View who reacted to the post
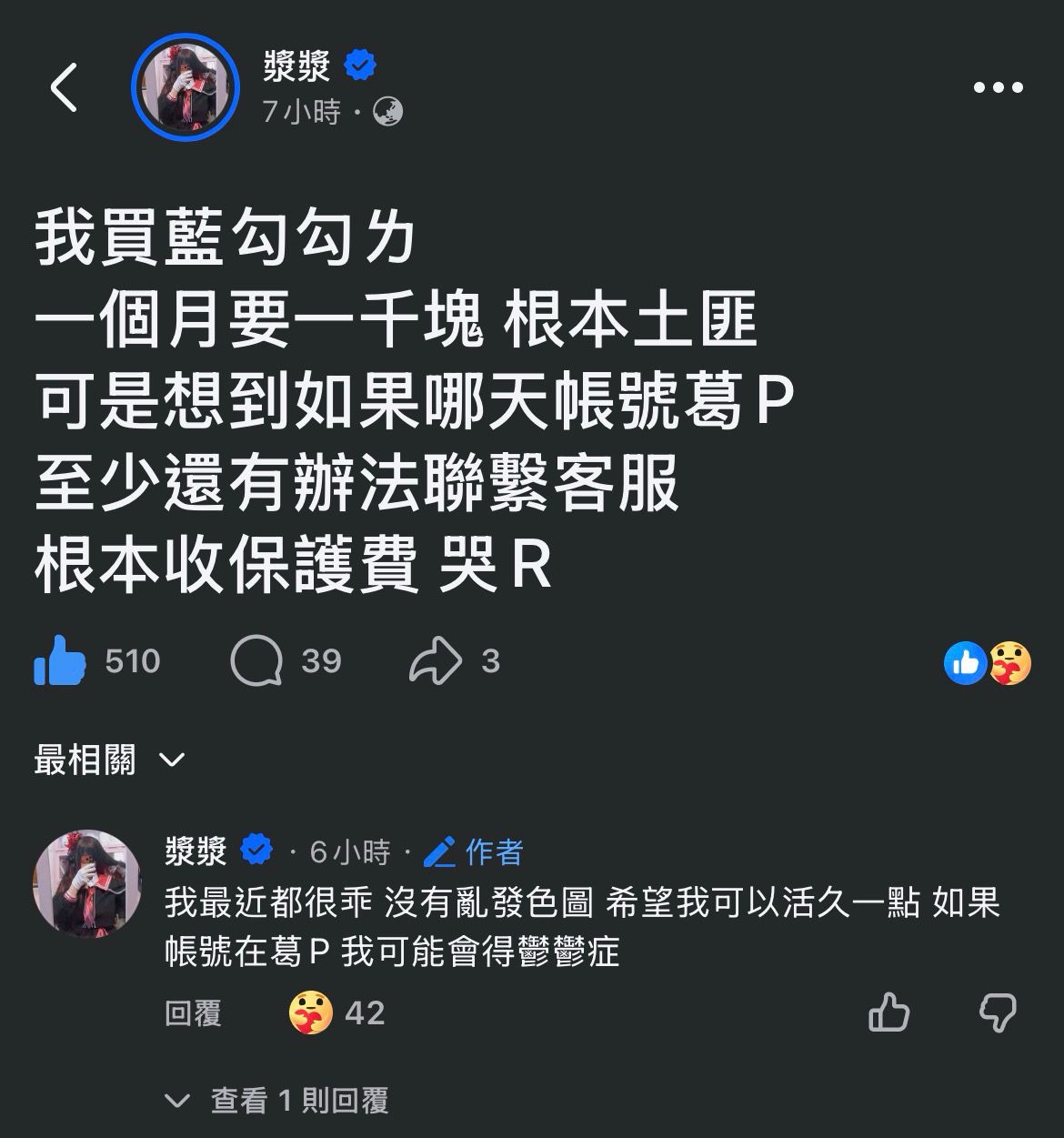The height and width of the screenshot is (1138, 1064). (x=988, y=662)
